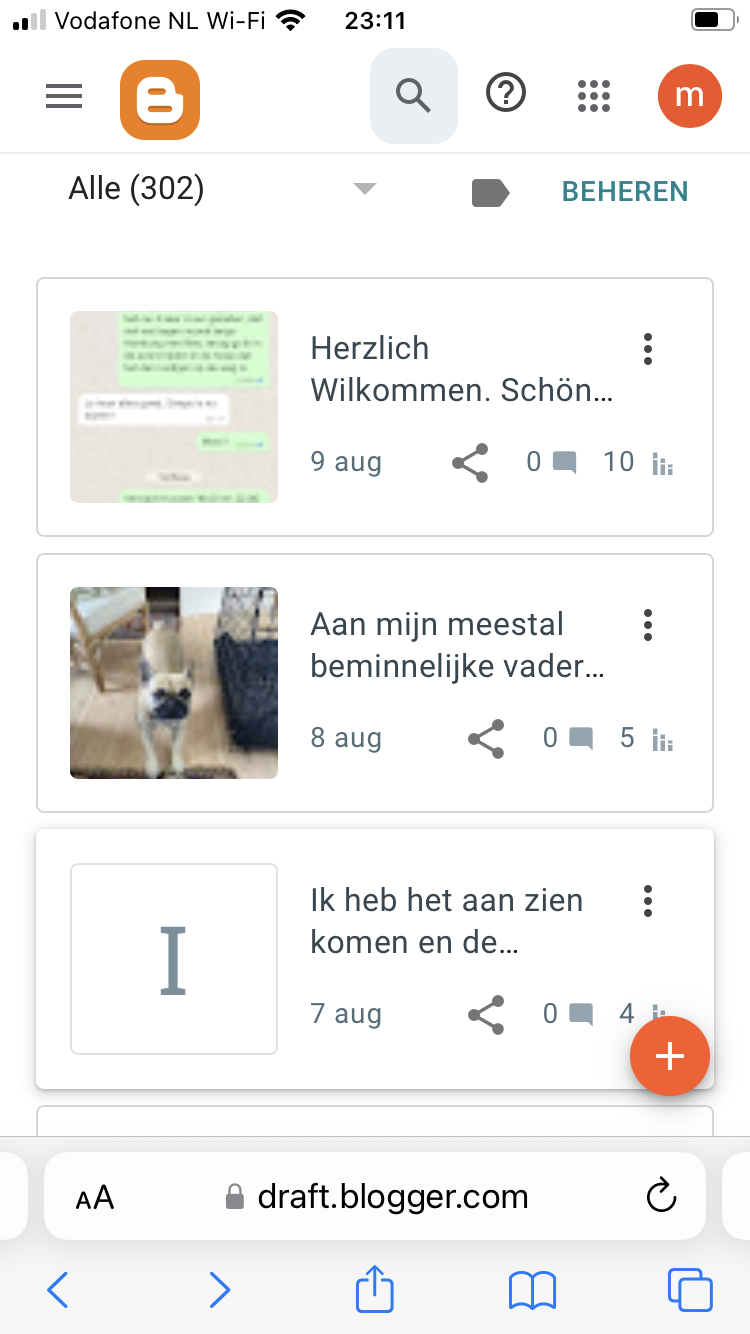Open more options for 'Herzlich Wilkommen' post
Image resolution: width=750 pixels, height=1334 pixels.
click(x=648, y=349)
